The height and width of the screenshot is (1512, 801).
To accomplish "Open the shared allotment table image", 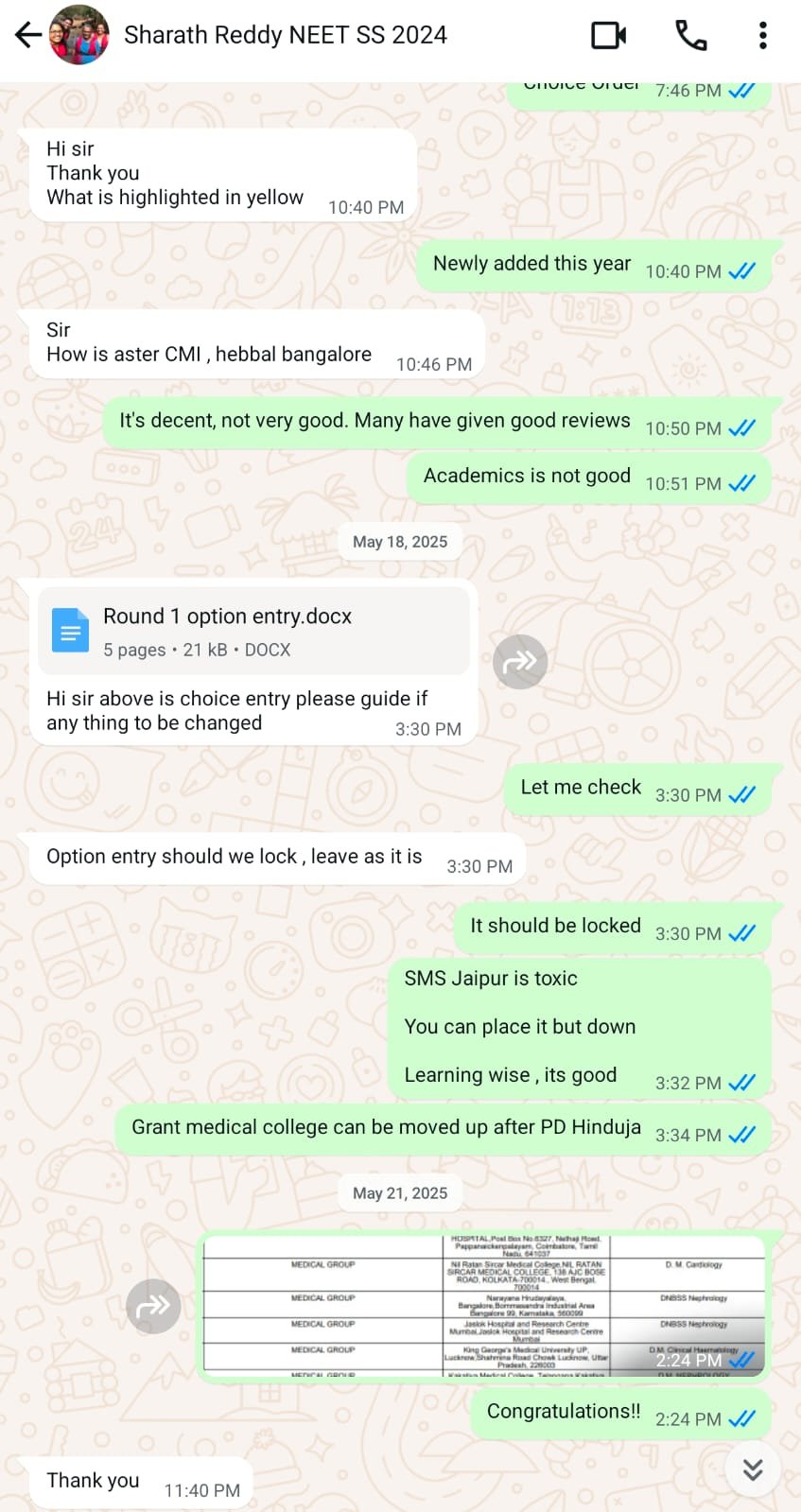I will tap(484, 1305).
